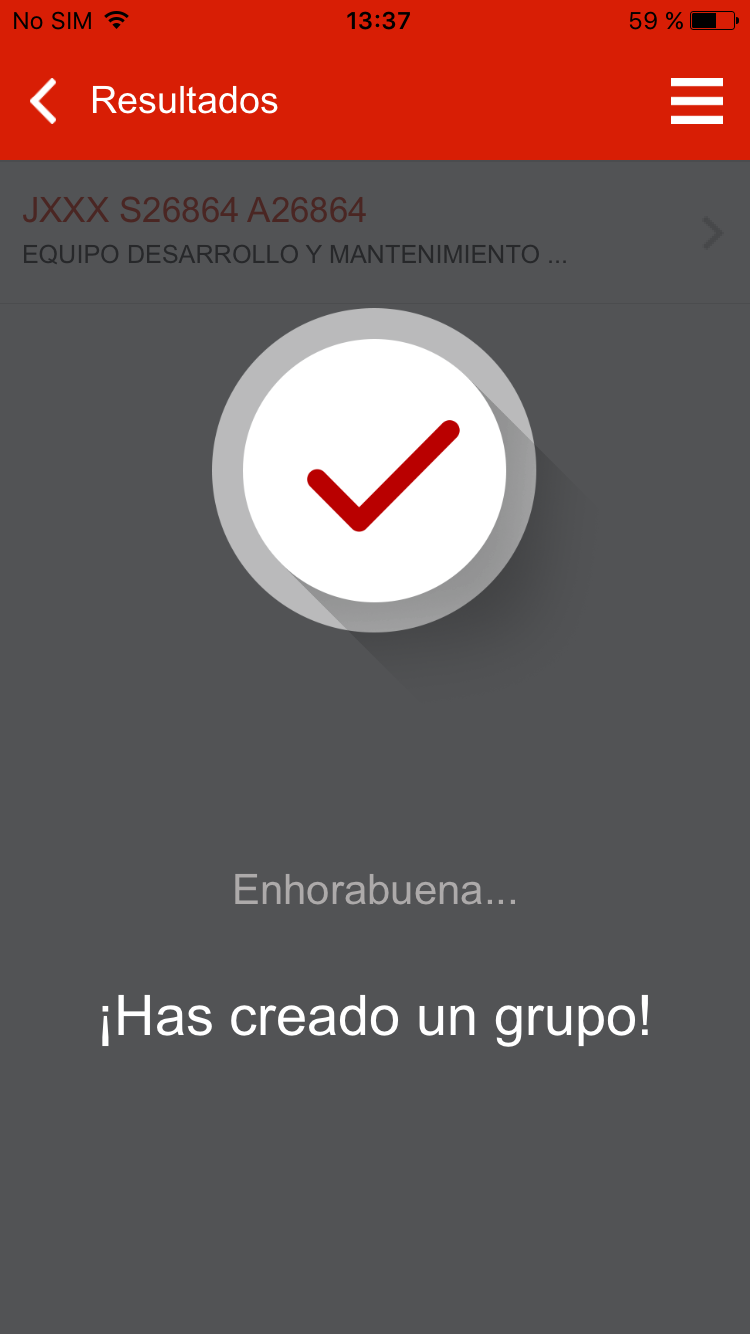Open the hamburger menu
The image size is (750, 1334).
[696, 101]
